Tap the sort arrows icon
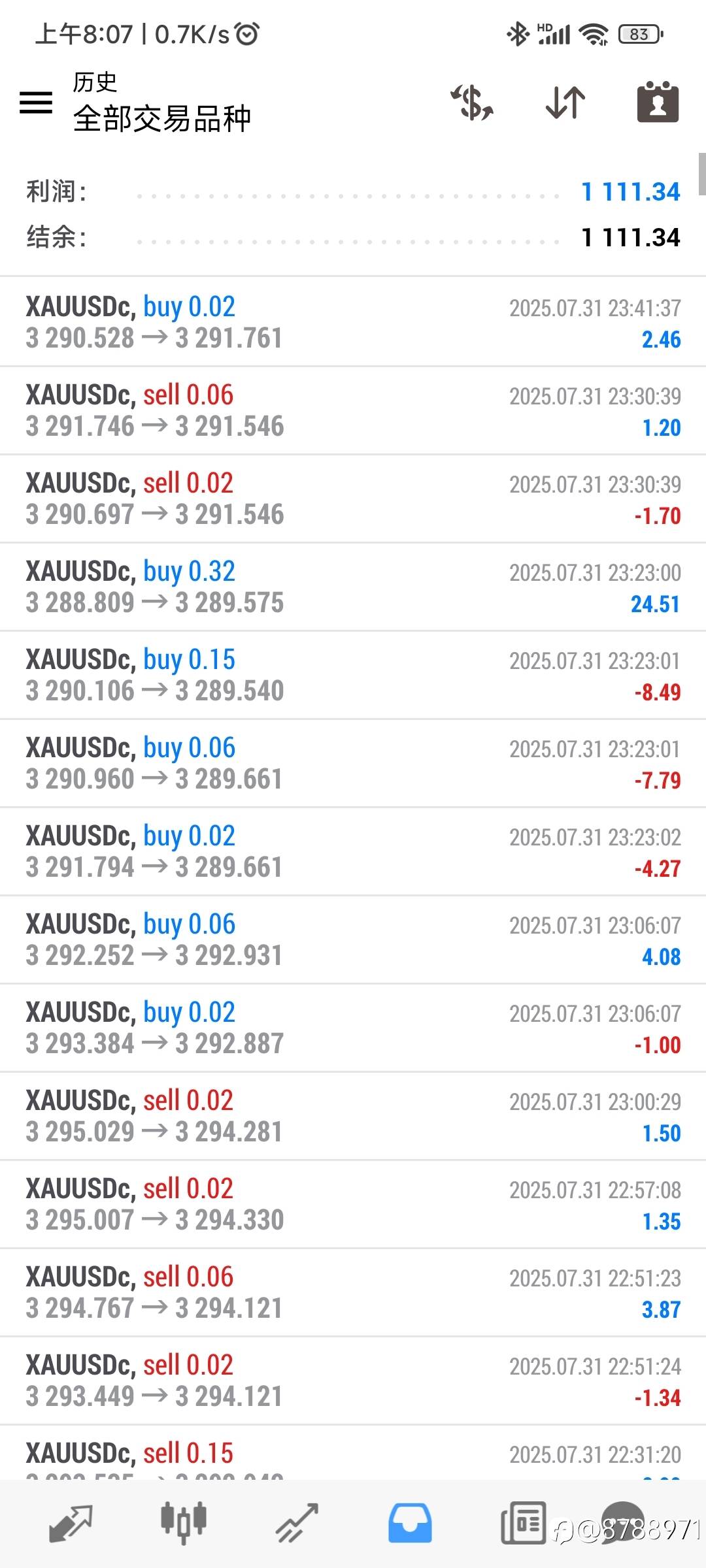706x1568 pixels. click(565, 103)
